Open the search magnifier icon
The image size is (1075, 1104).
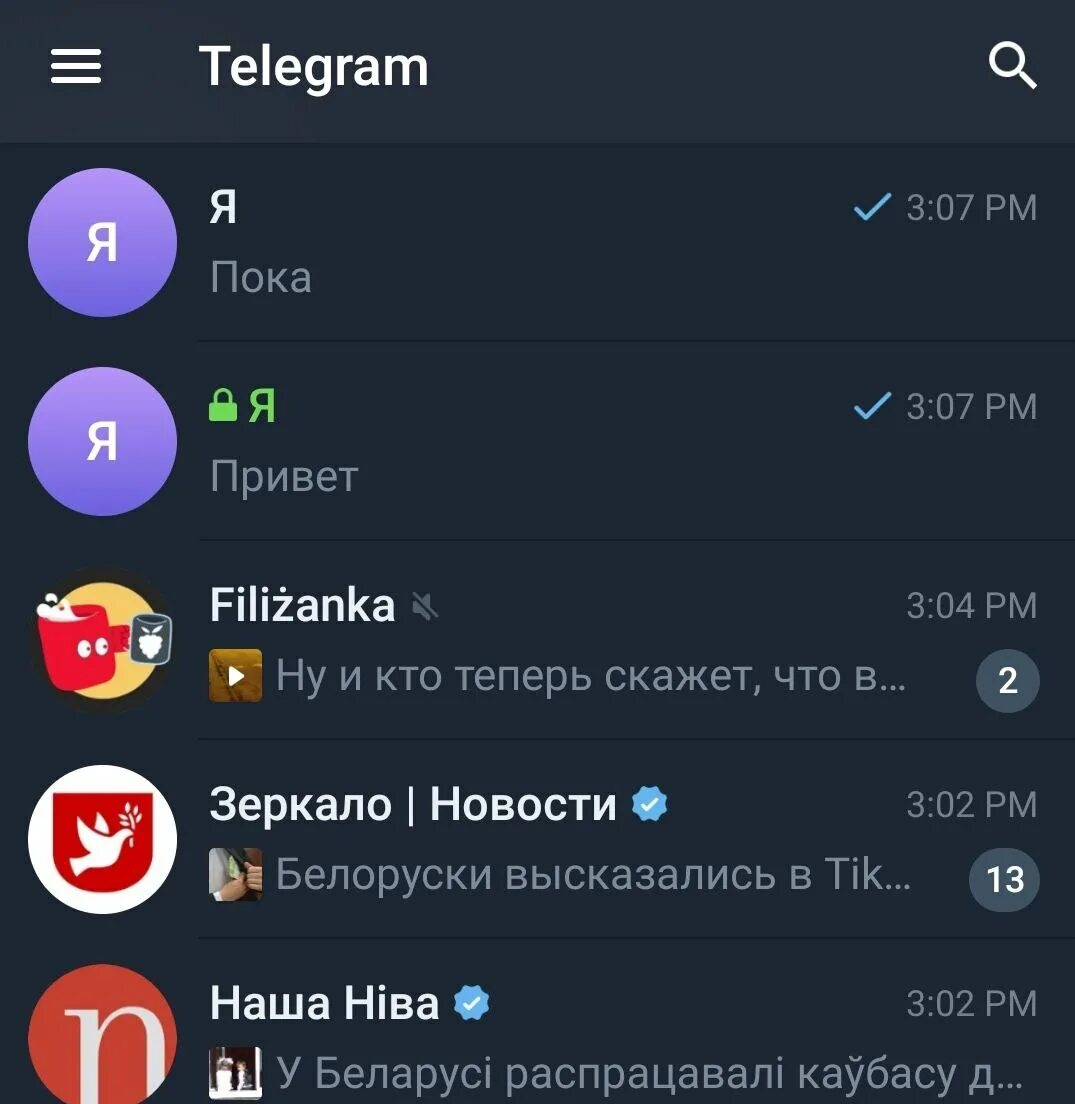click(1012, 67)
